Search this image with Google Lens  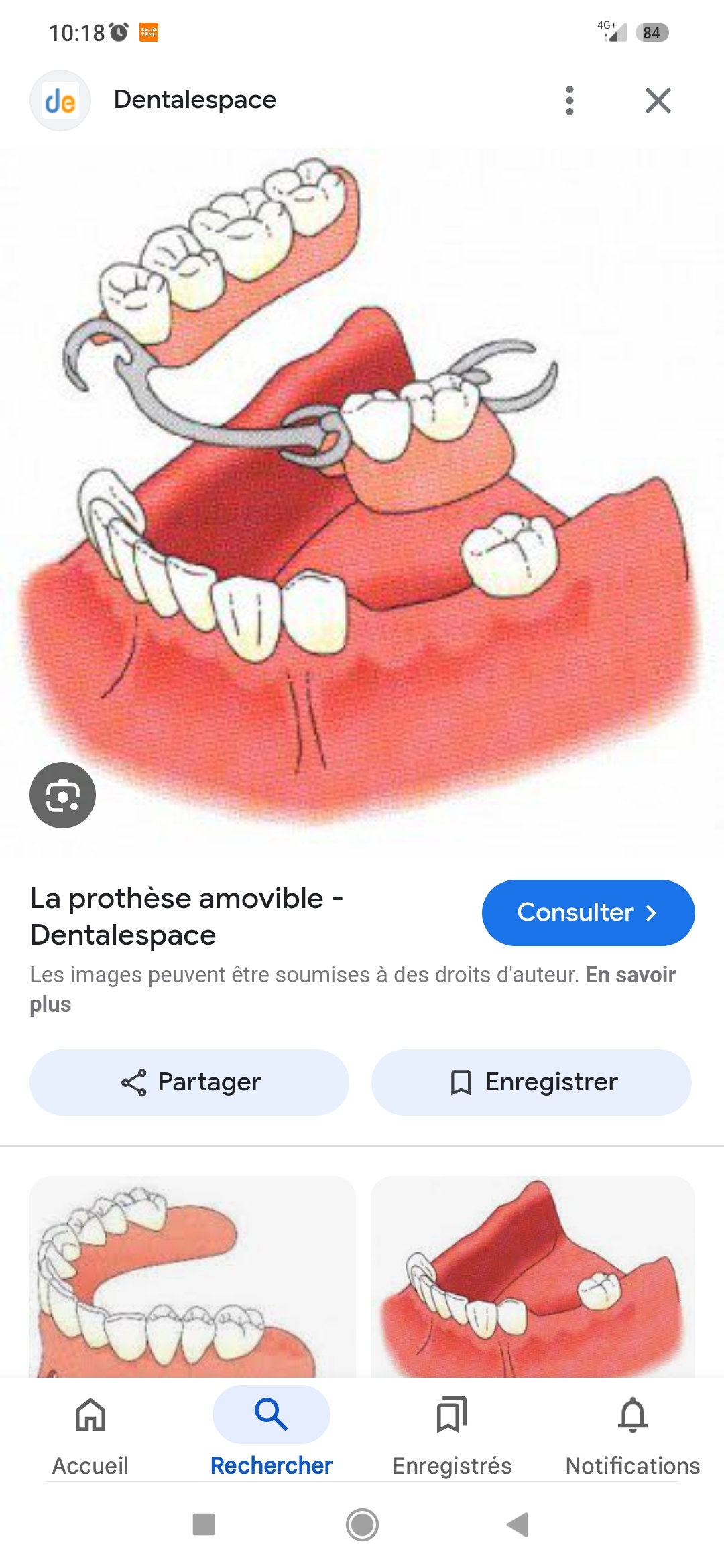pyautogui.click(x=62, y=795)
